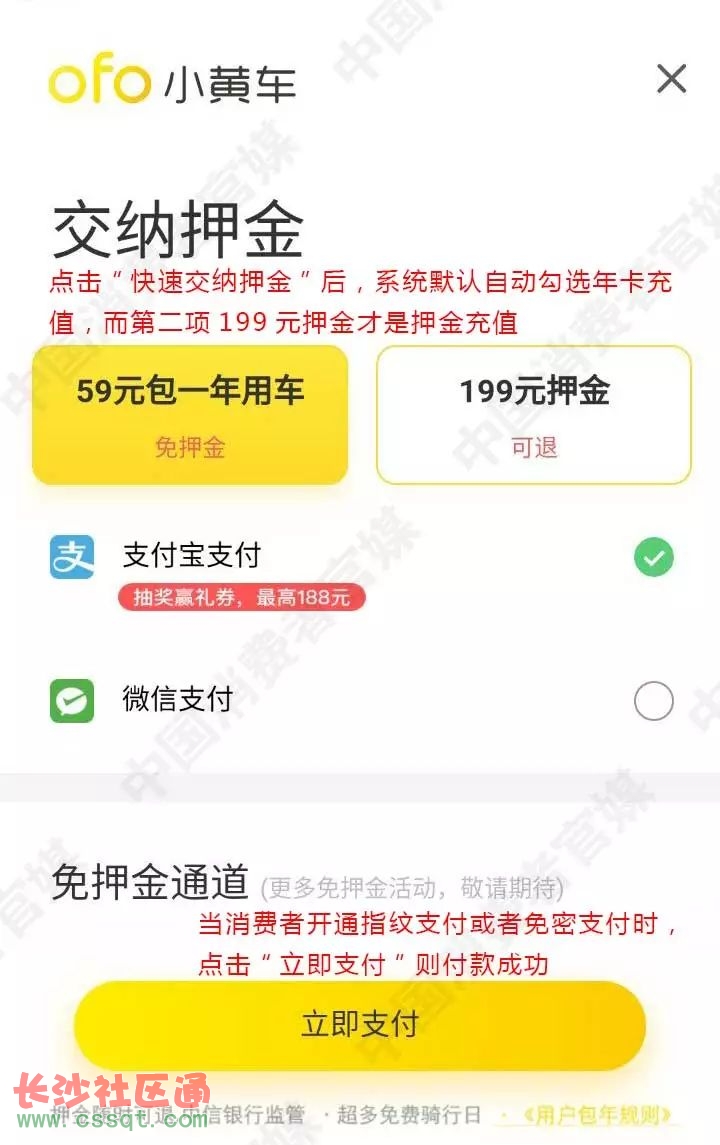Choose the 199元押金 refundable deposit
This screenshot has width=720, height=1145.
tap(534, 415)
